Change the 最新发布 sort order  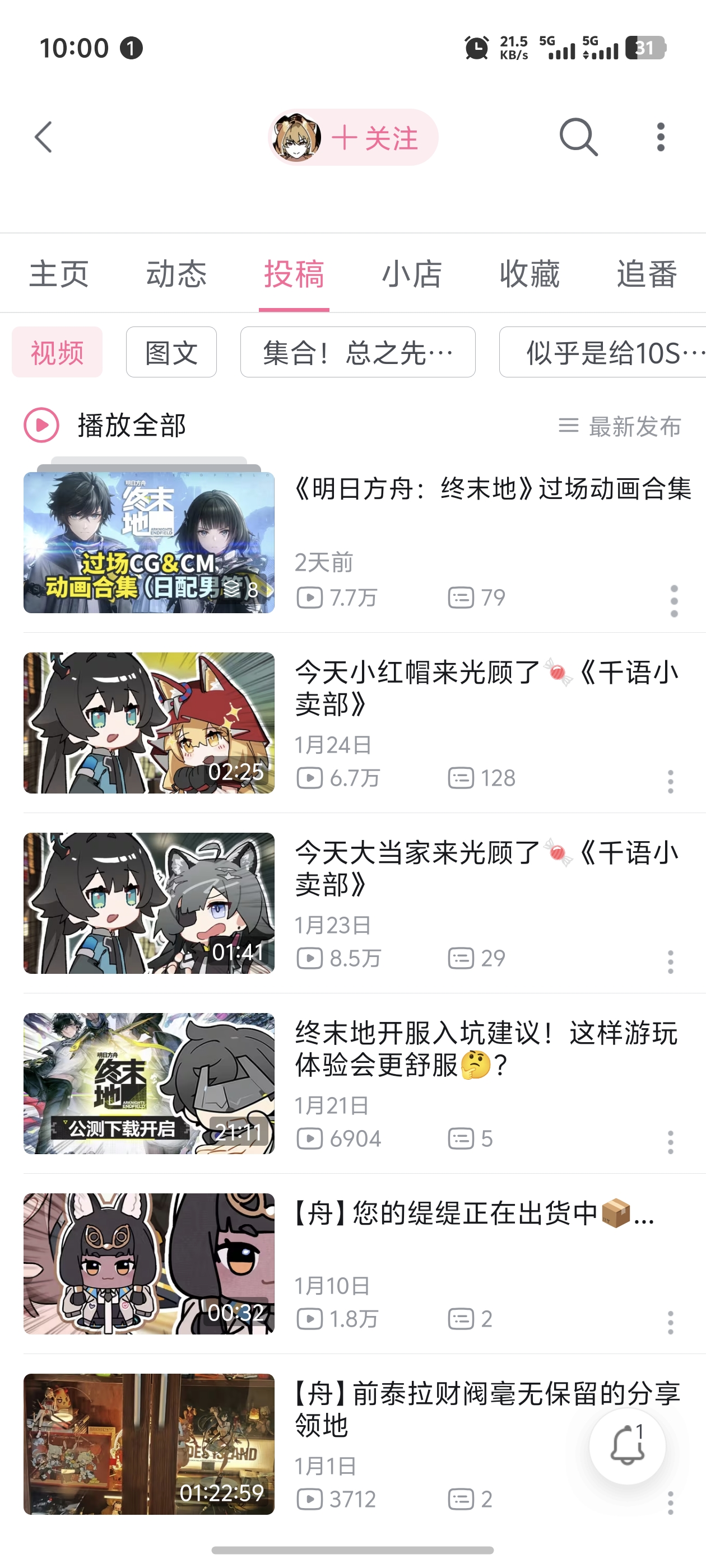620,426
